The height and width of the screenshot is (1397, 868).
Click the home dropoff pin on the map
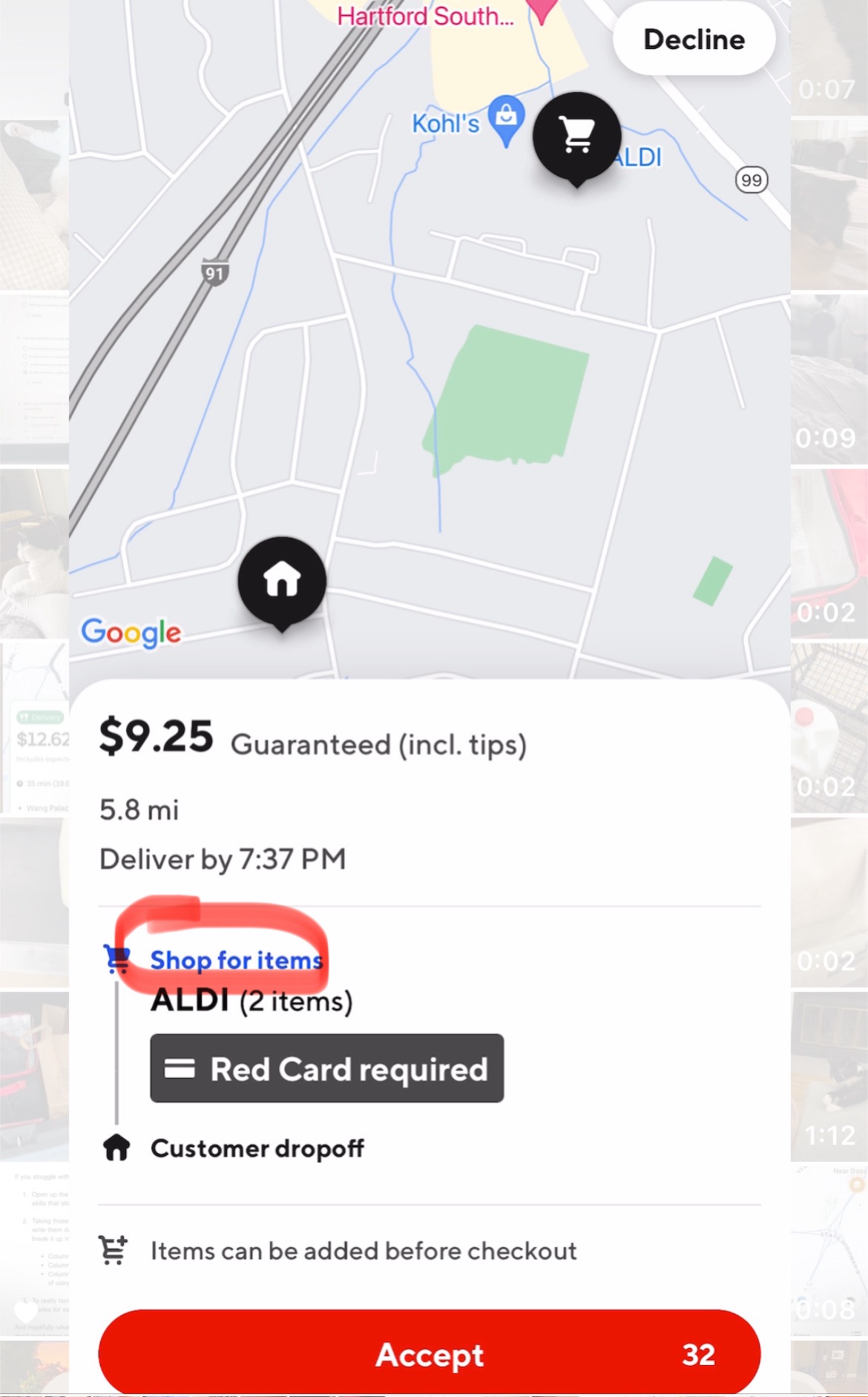[x=281, y=582]
